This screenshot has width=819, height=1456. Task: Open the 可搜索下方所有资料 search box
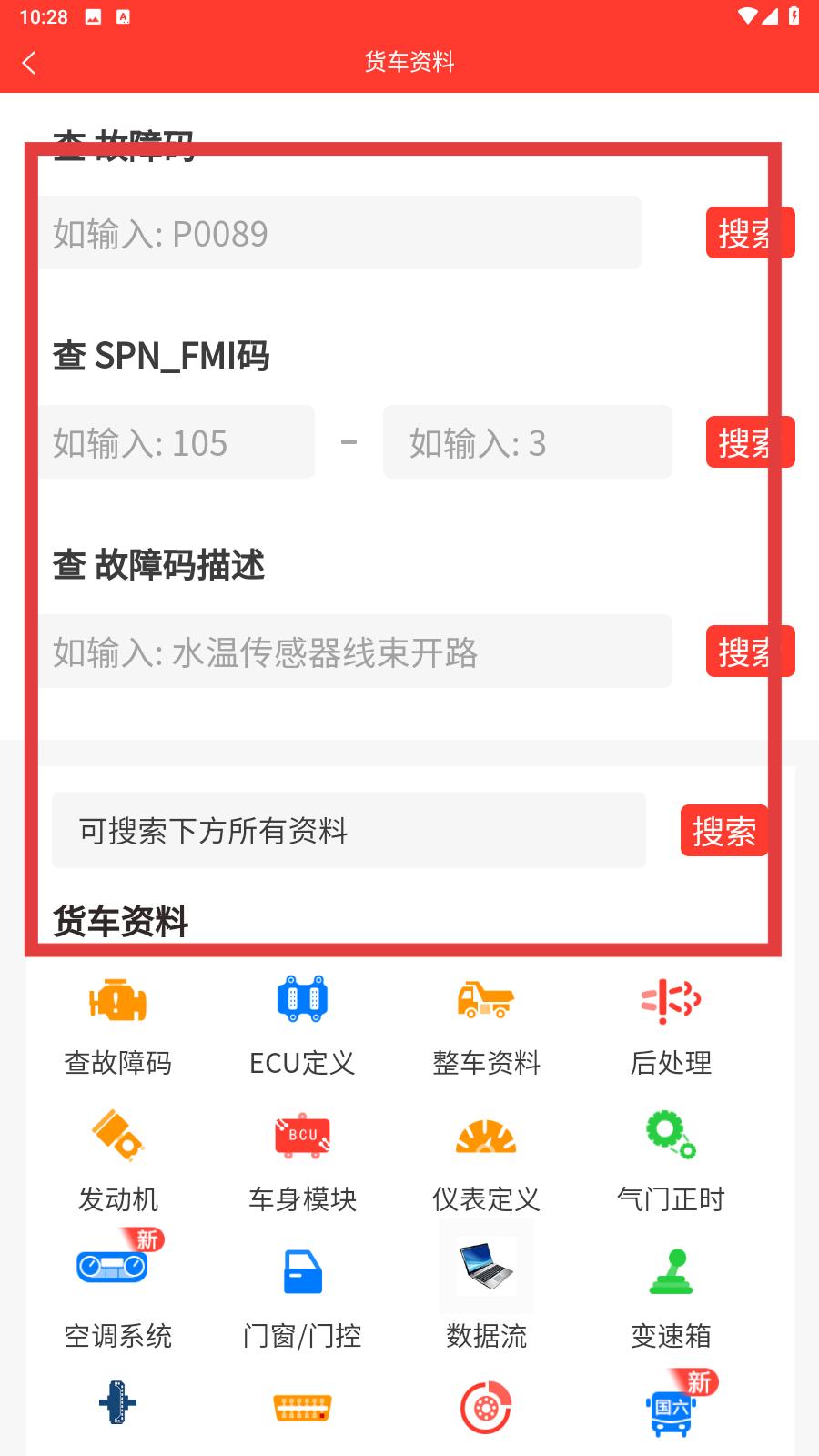point(349,830)
